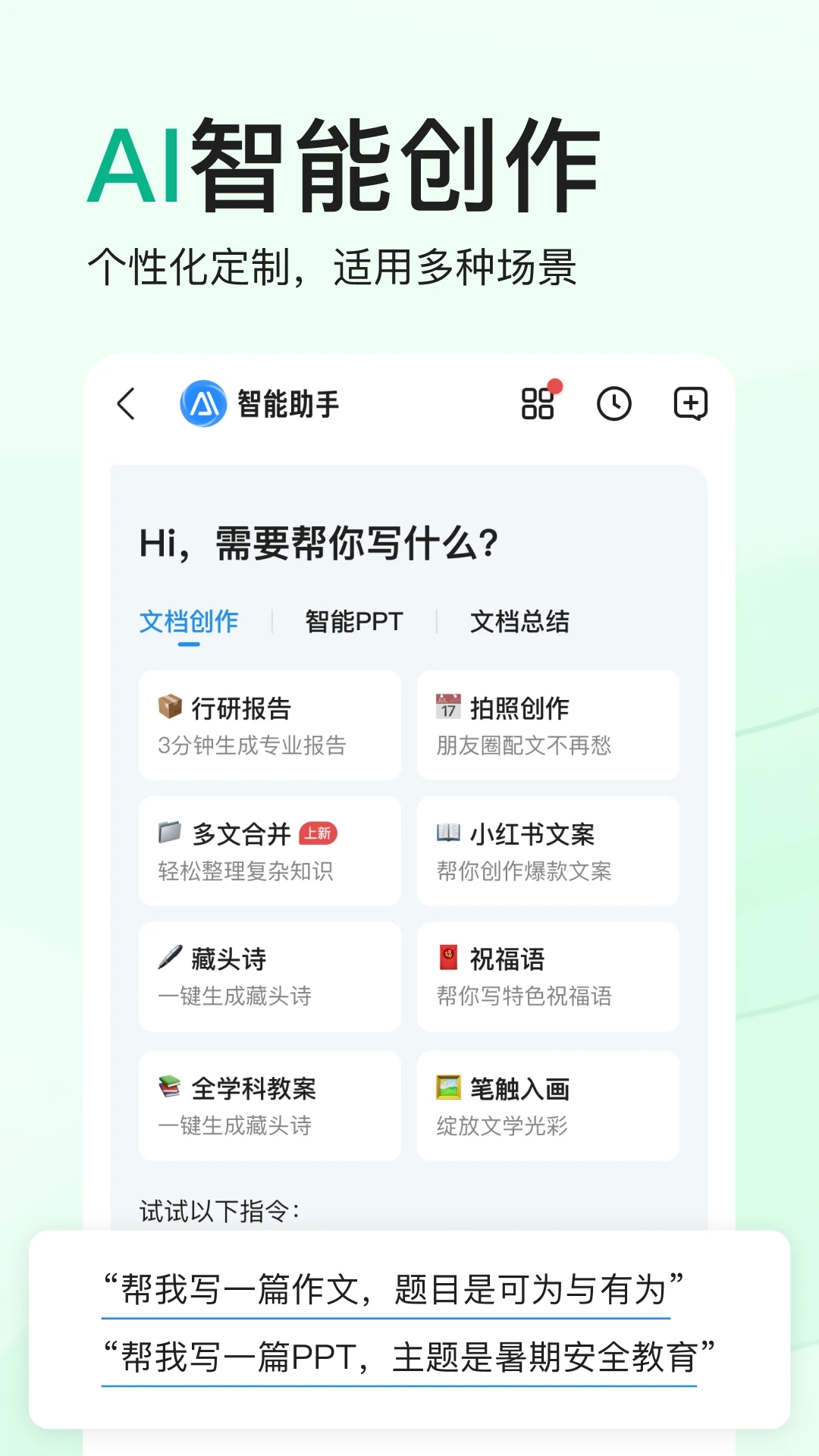This screenshot has height=1456, width=819.
Task: Open 拍照创作 via the calendar icon
Action: [447, 705]
